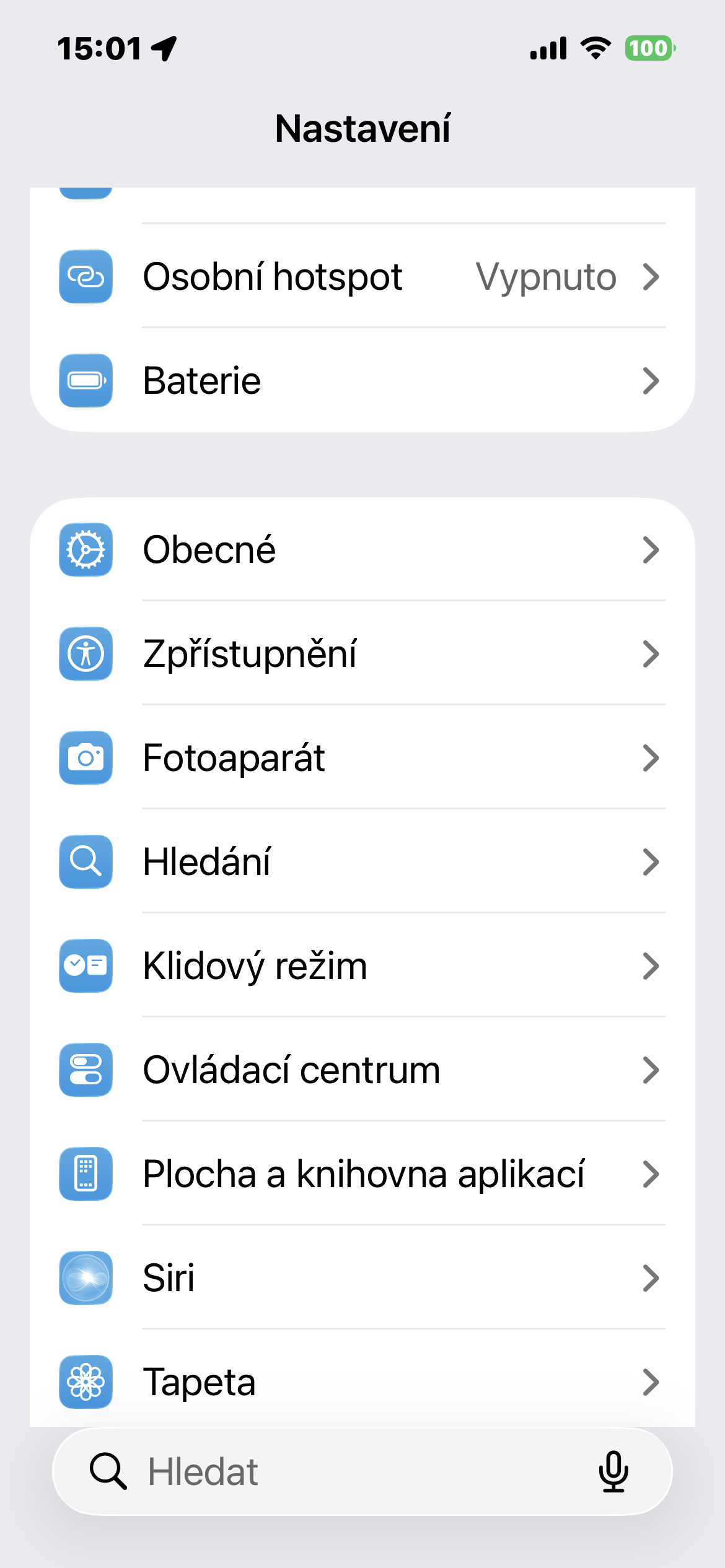Image resolution: width=725 pixels, height=1568 pixels.
Task: Tap Ovládací centrum row
Action: [x=362, y=1069]
